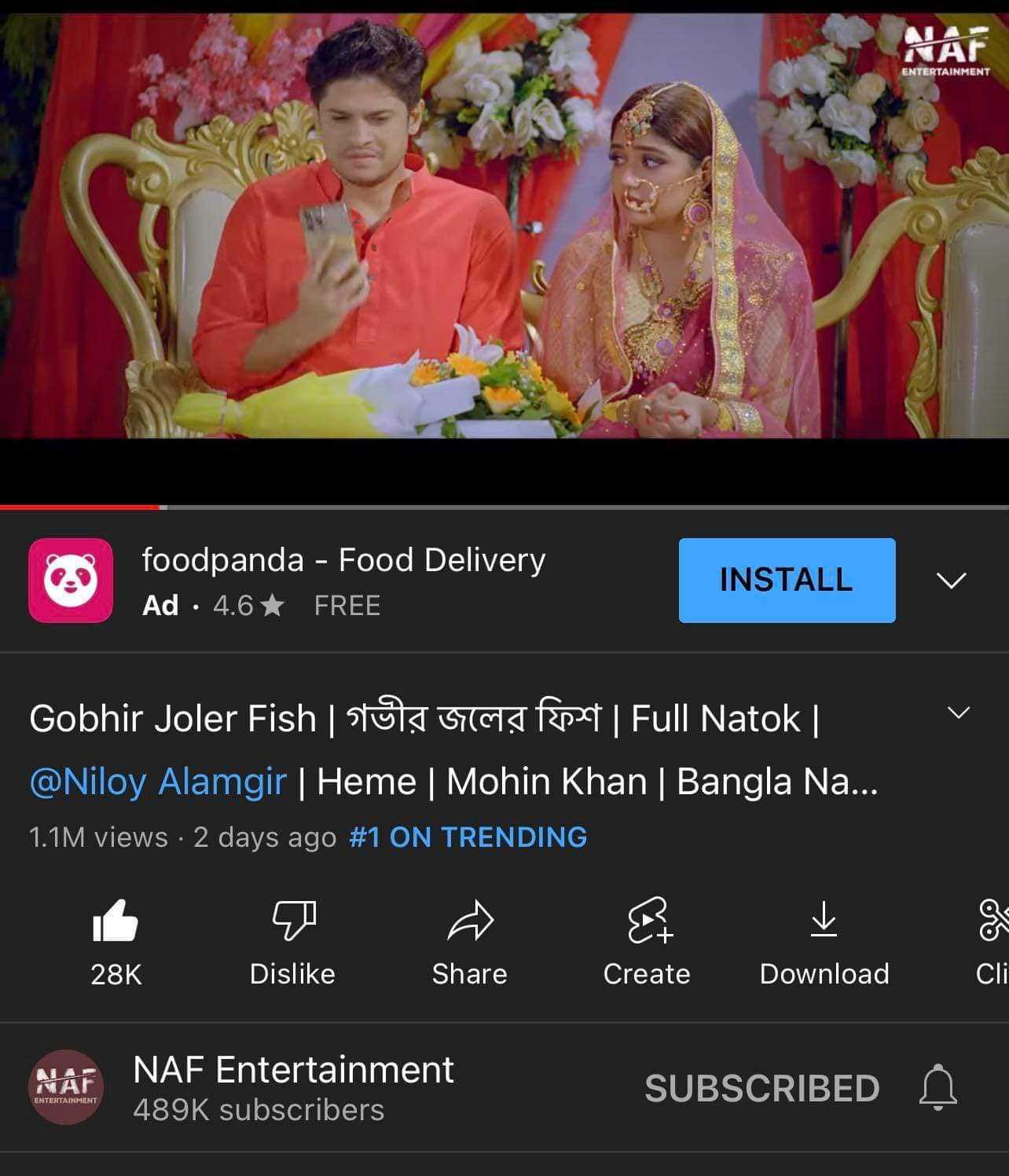1009x1176 pixels.
Task: Open the @Niloy Alamgir channel link
Action: (x=158, y=782)
